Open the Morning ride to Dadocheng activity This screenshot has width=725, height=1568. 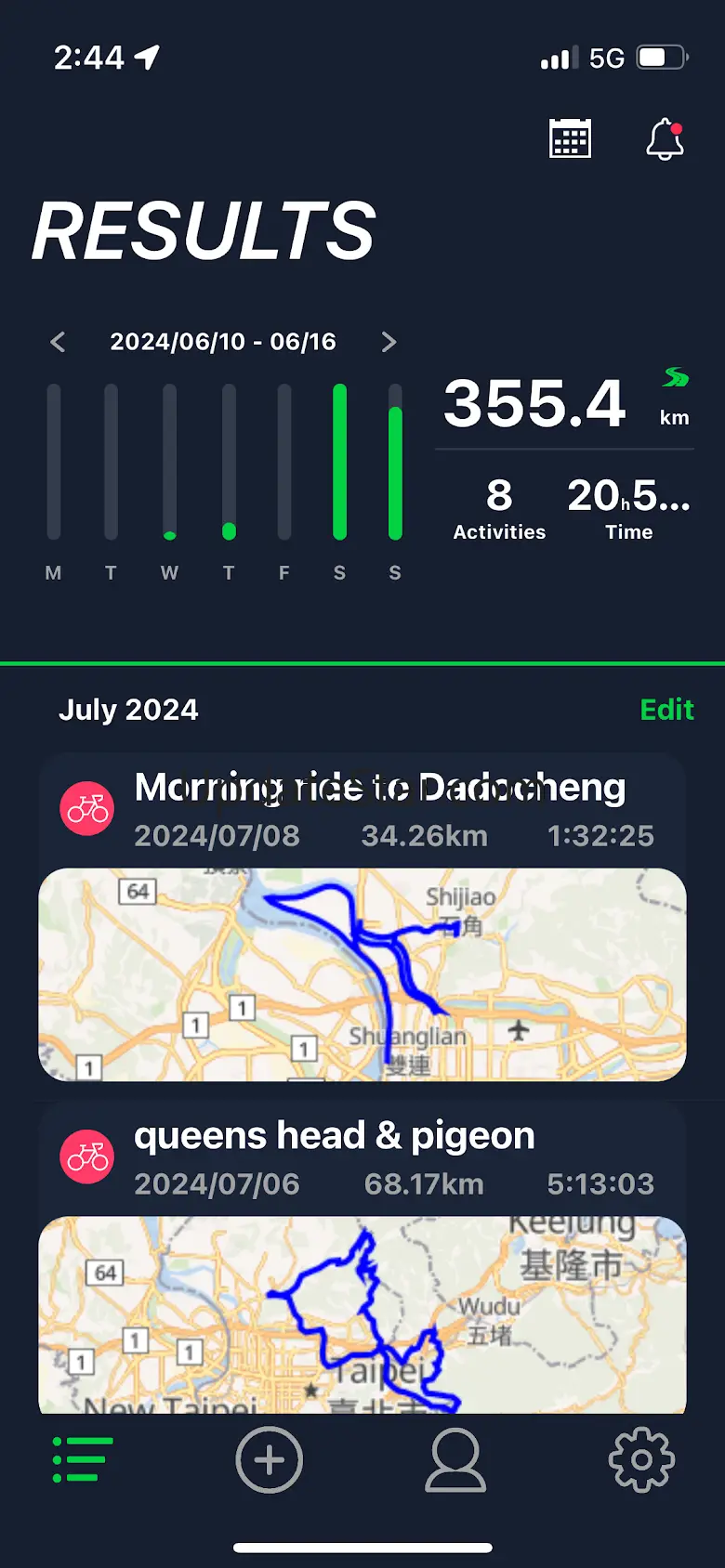[x=362, y=918]
